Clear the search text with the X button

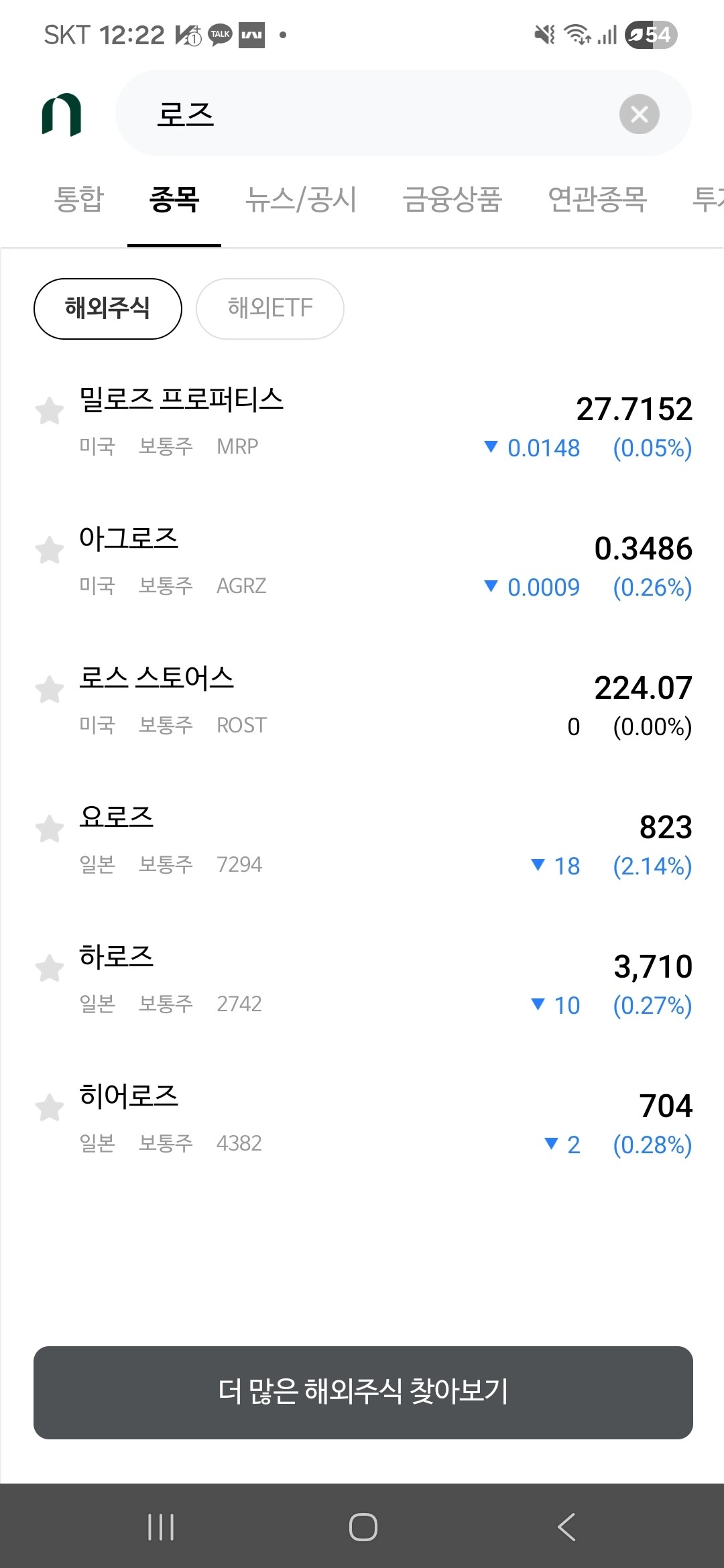tap(639, 114)
